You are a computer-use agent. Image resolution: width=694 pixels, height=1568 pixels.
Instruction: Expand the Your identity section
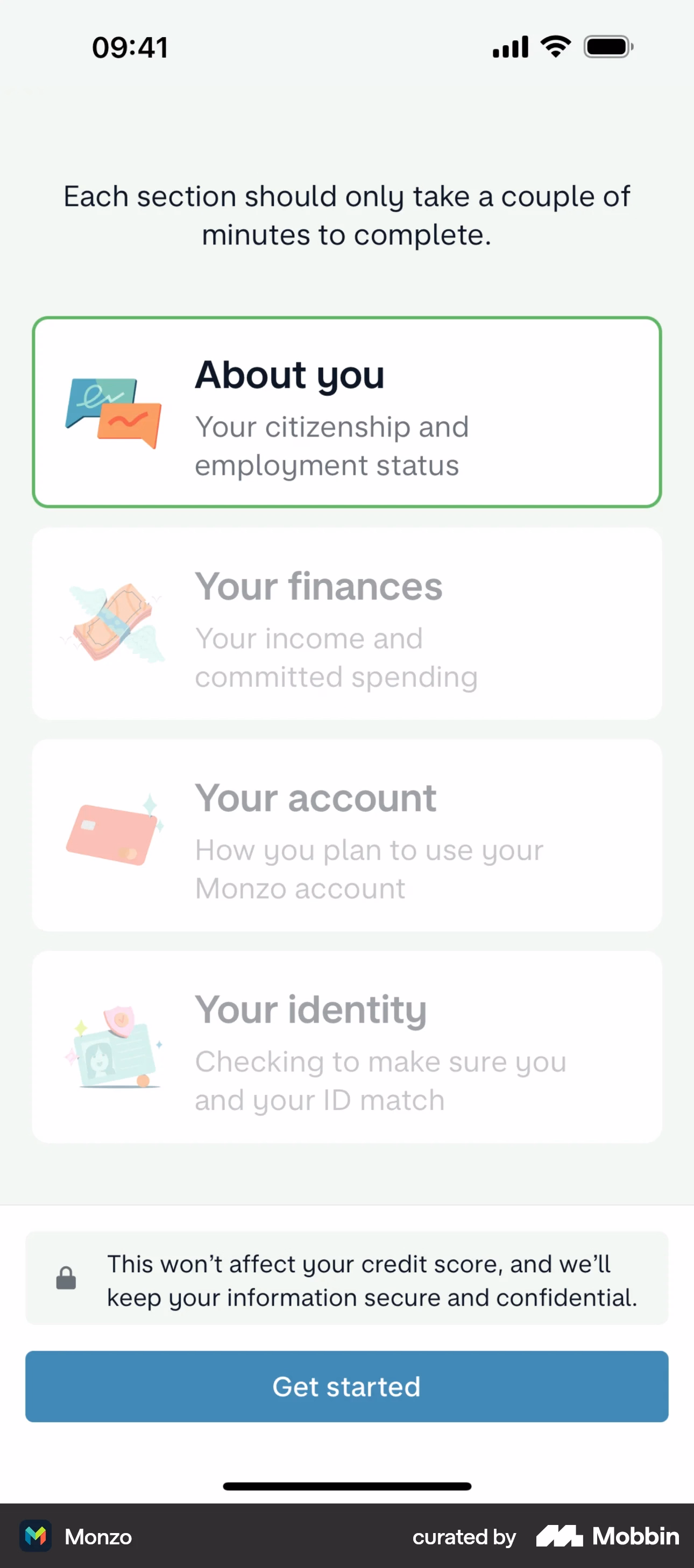pyautogui.click(x=346, y=1047)
